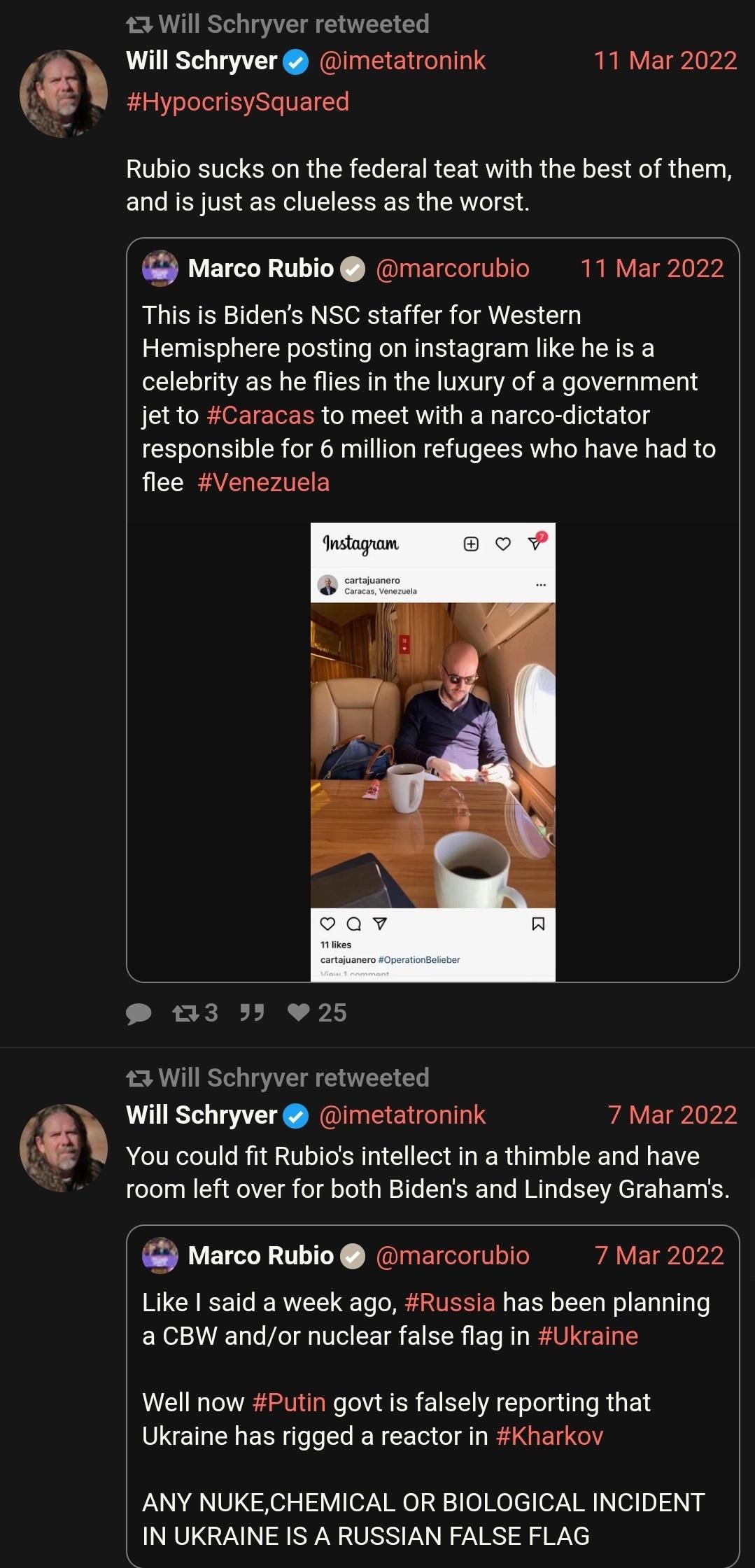Open the #Ukraine hashtag link
Image resolution: width=755 pixels, height=1568 pixels.
click(587, 1336)
